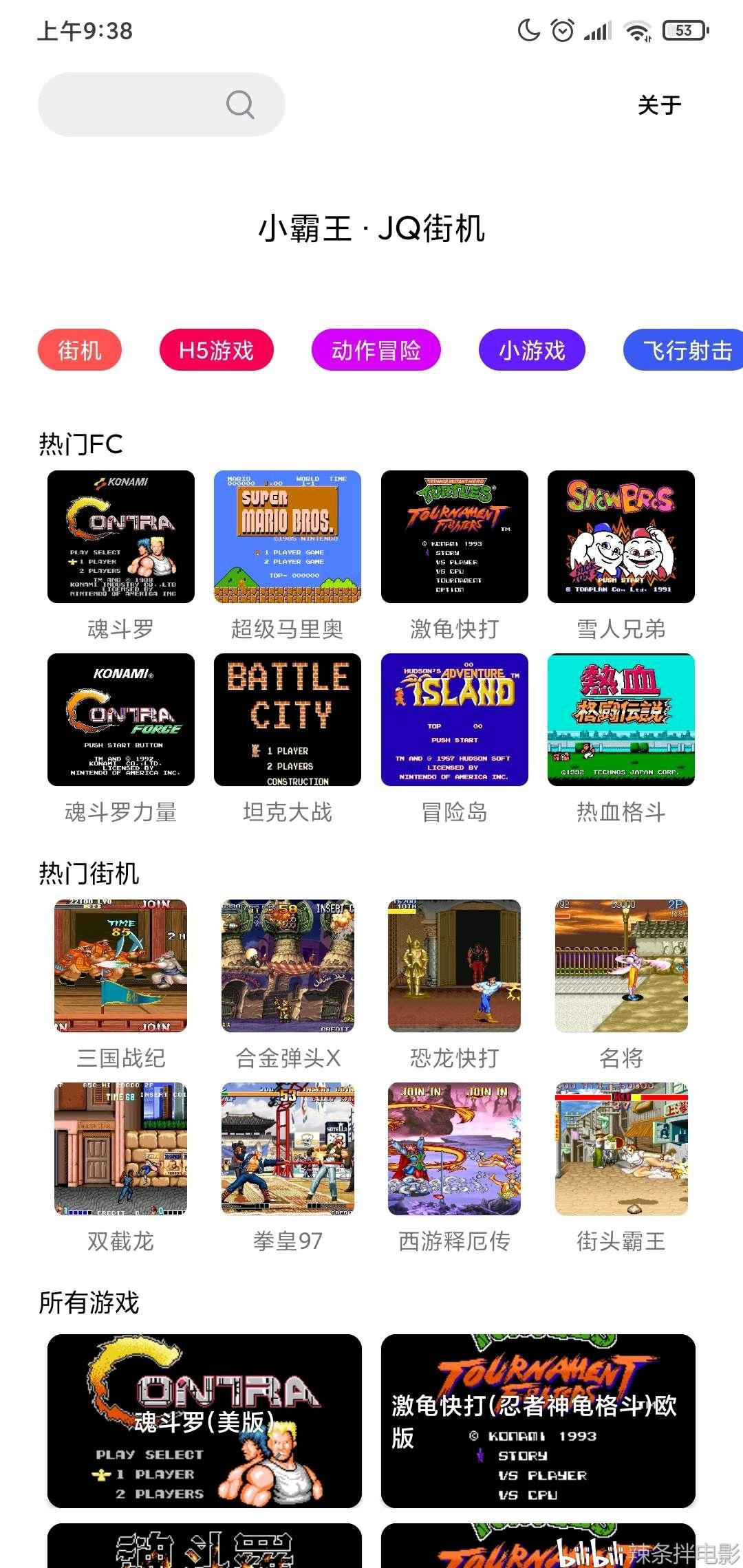The height and width of the screenshot is (1568, 743).
Task: Launch 魂斗罗 from 热门FC
Action: 121,537
